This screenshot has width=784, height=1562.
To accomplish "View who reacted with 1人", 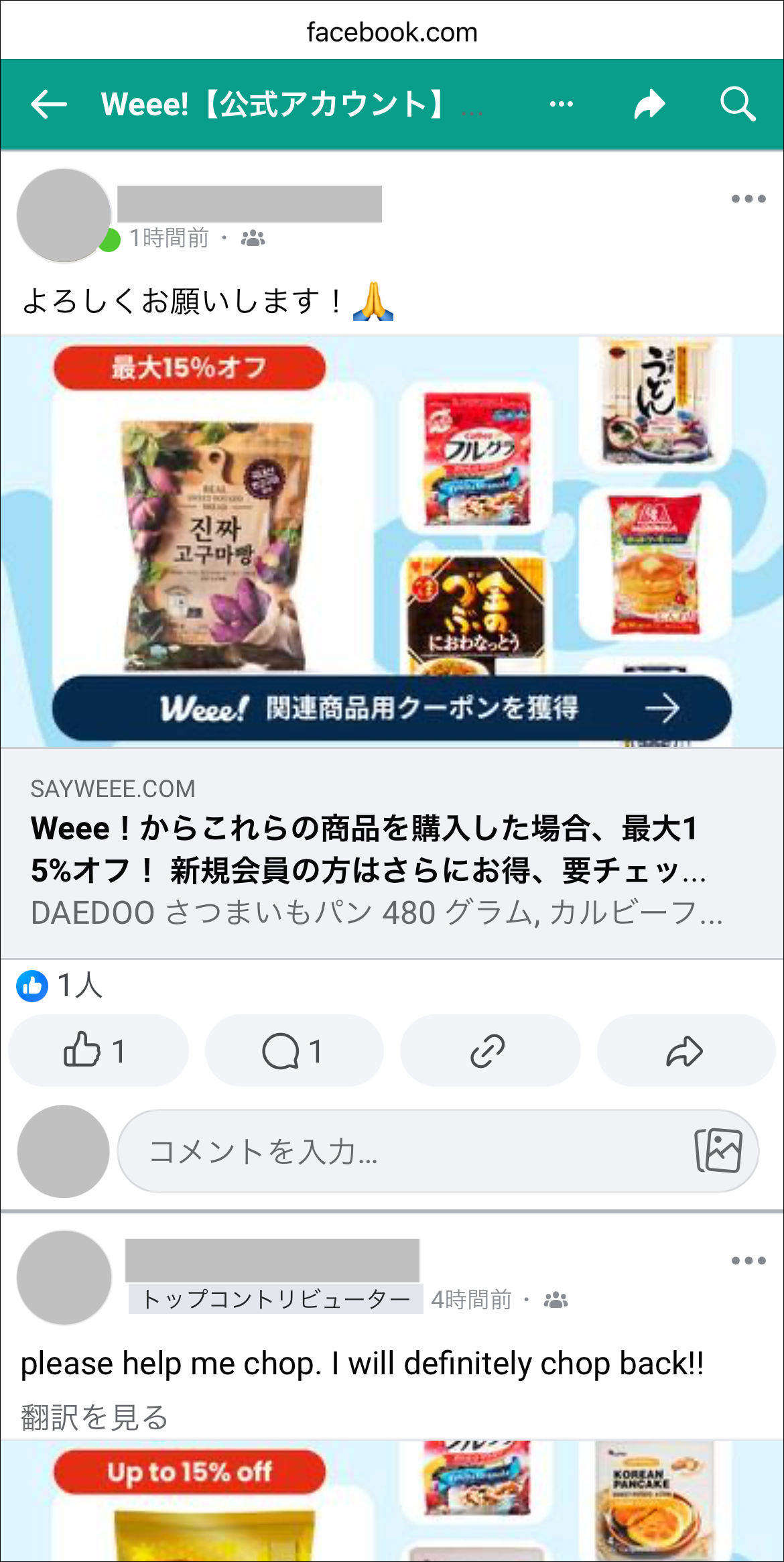I will (x=60, y=986).
